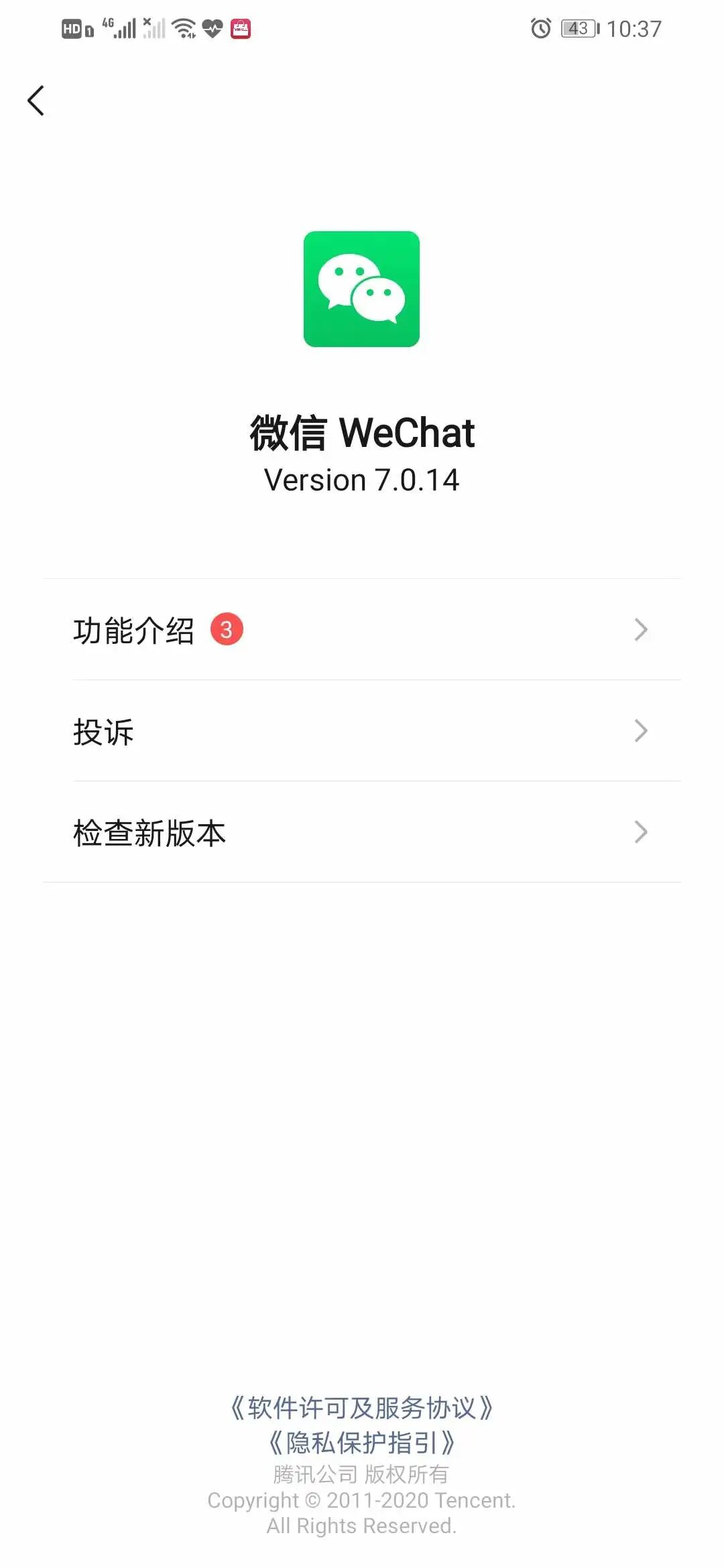
Task: Check for new version via 检查新版本
Action: (362, 832)
